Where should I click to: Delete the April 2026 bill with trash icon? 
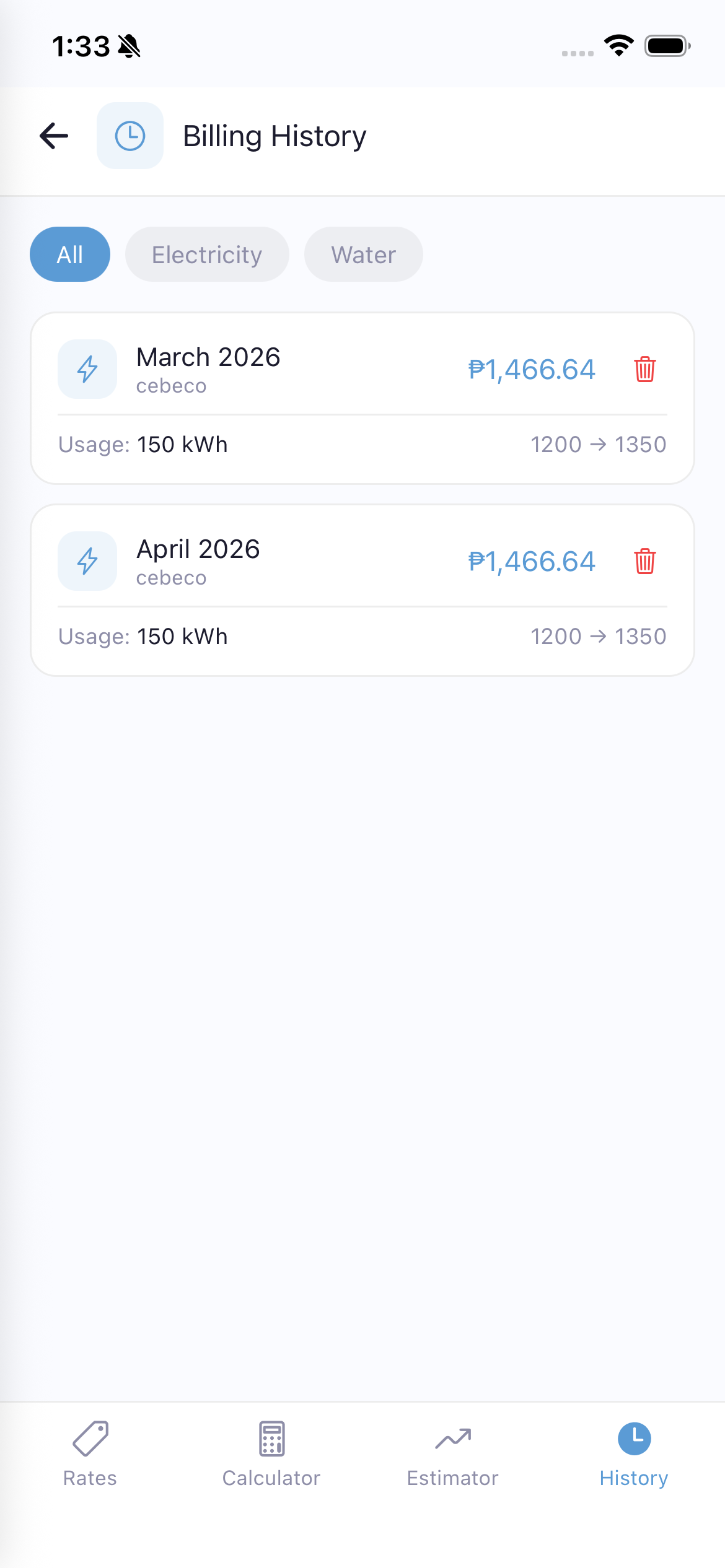[x=644, y=562]
